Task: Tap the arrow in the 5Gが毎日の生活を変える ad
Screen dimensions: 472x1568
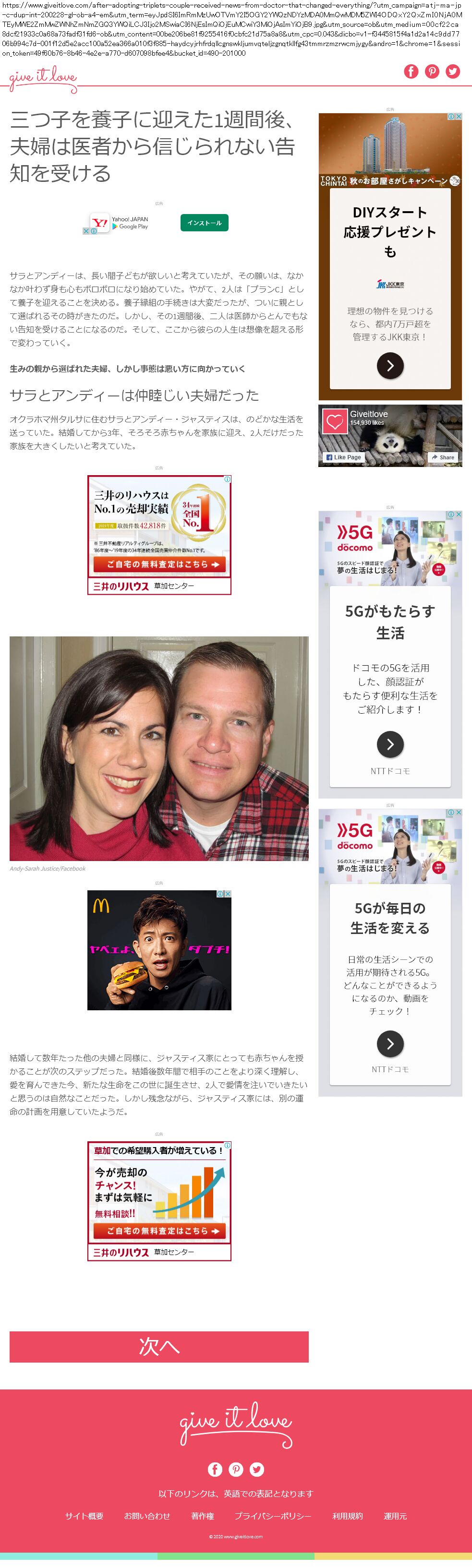Action: click(x=390, y=1043)
